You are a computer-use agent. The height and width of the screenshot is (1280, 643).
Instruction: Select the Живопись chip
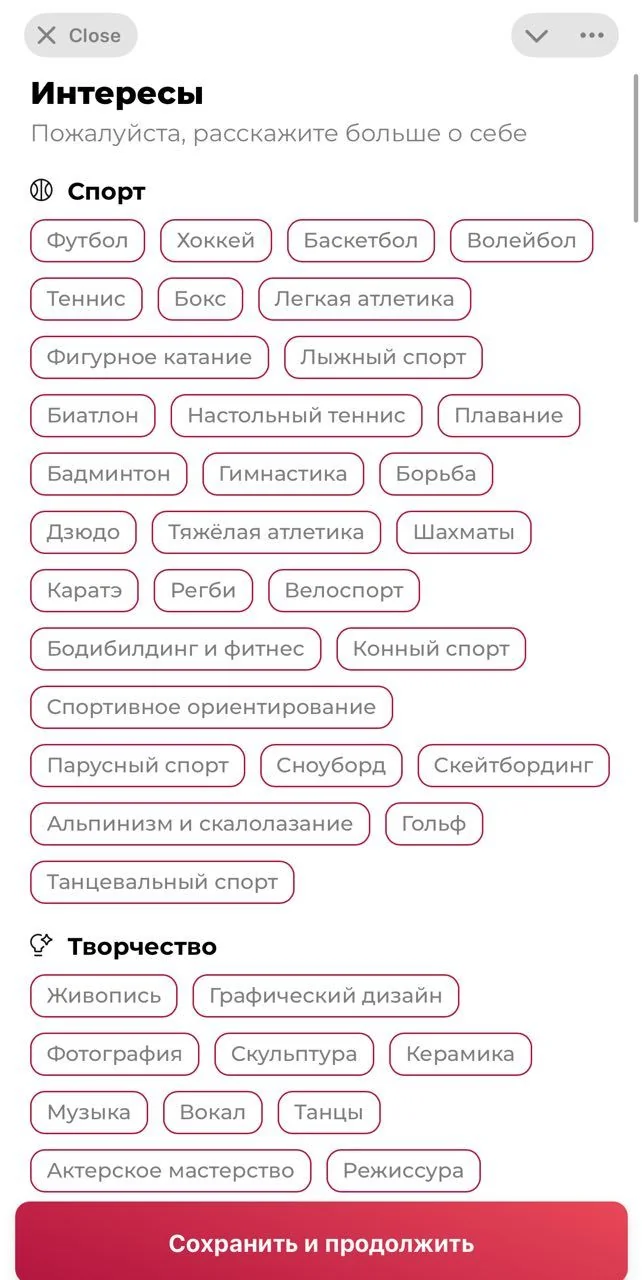point(104,996)
